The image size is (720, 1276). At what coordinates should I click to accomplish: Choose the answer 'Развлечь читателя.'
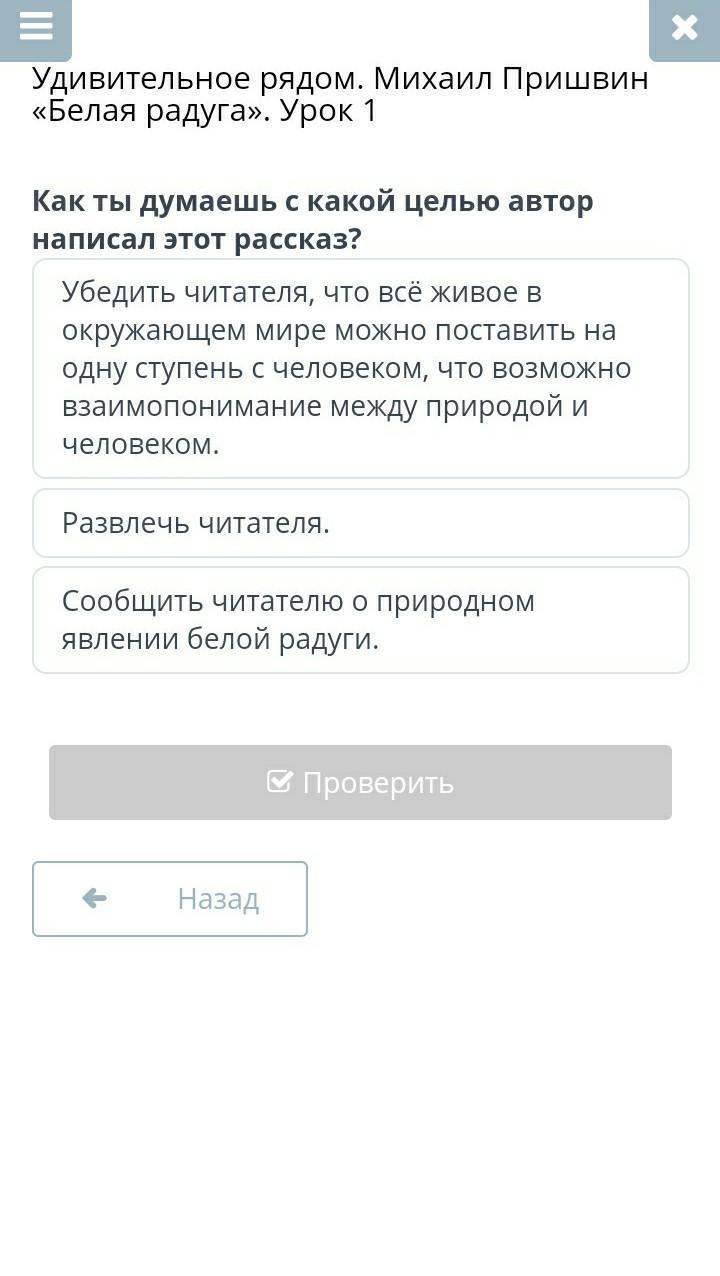point(360,523)
